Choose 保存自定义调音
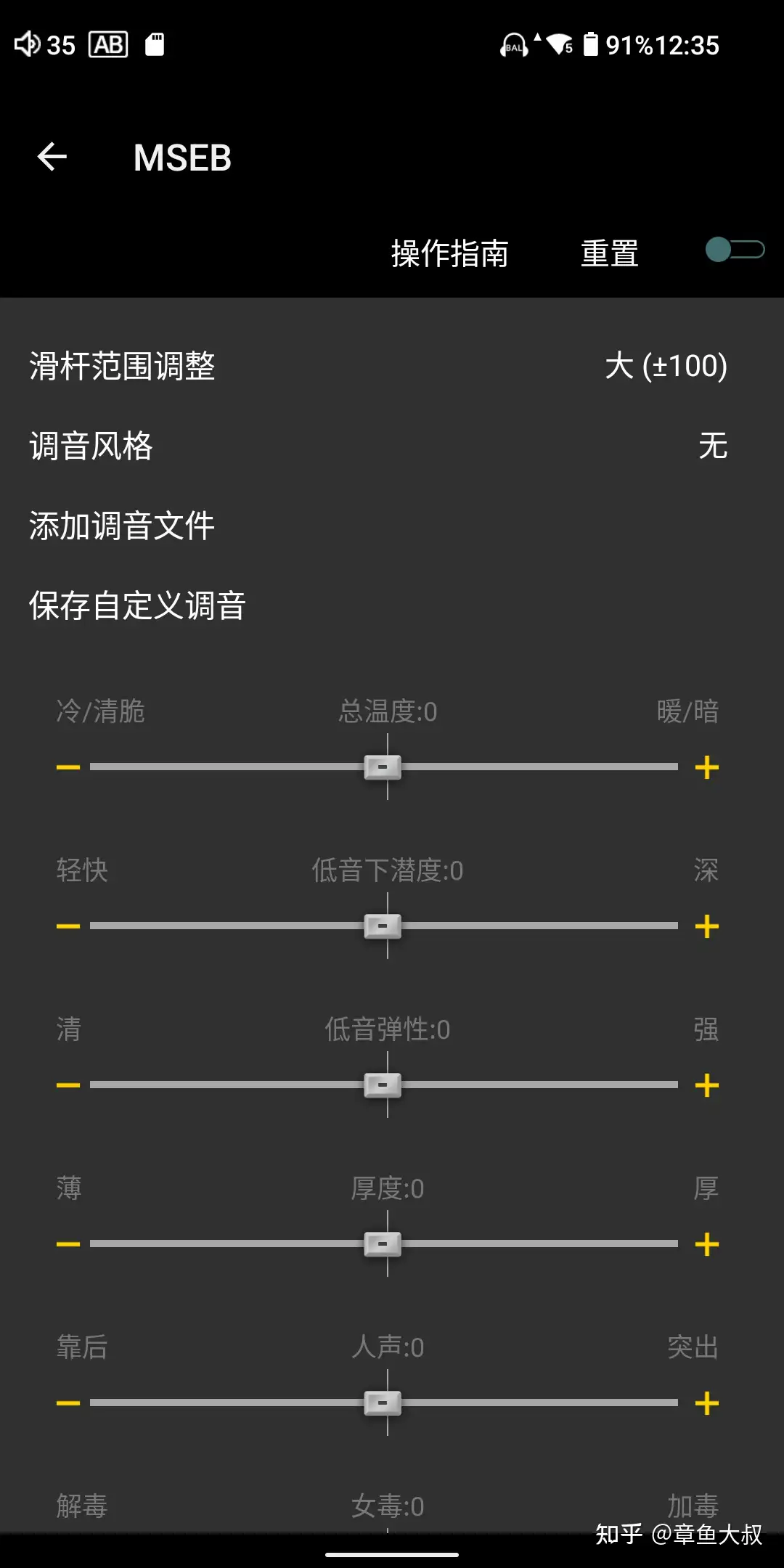Viewport: 784px width, 1568px height. 392,605
